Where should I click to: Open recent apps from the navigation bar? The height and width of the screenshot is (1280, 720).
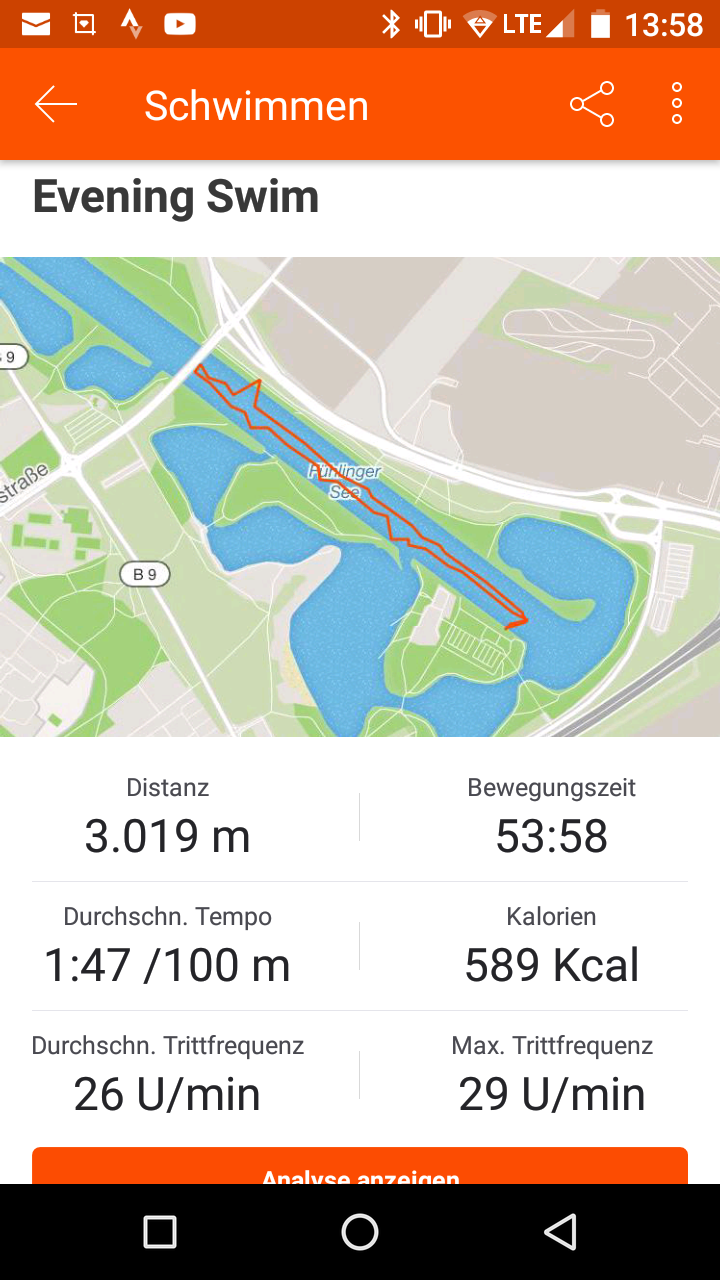pos(160,1232)
